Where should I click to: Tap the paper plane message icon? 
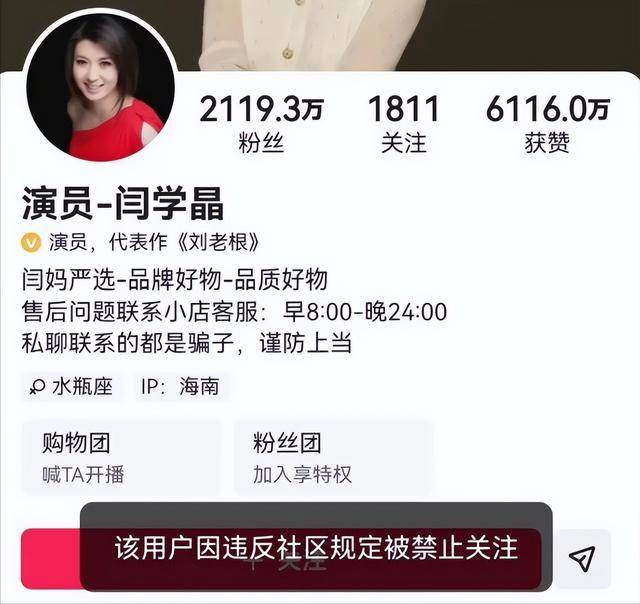(x=583, y=557)
